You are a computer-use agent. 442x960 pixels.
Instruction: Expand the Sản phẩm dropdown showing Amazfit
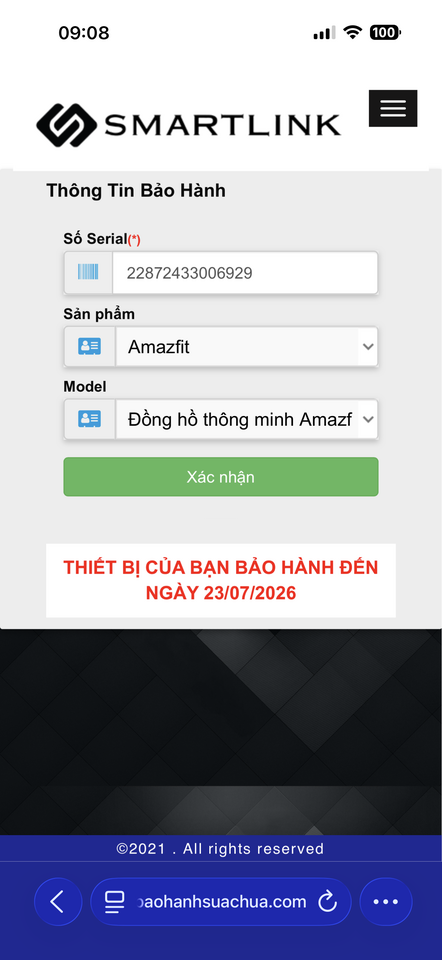coord(246,347)
